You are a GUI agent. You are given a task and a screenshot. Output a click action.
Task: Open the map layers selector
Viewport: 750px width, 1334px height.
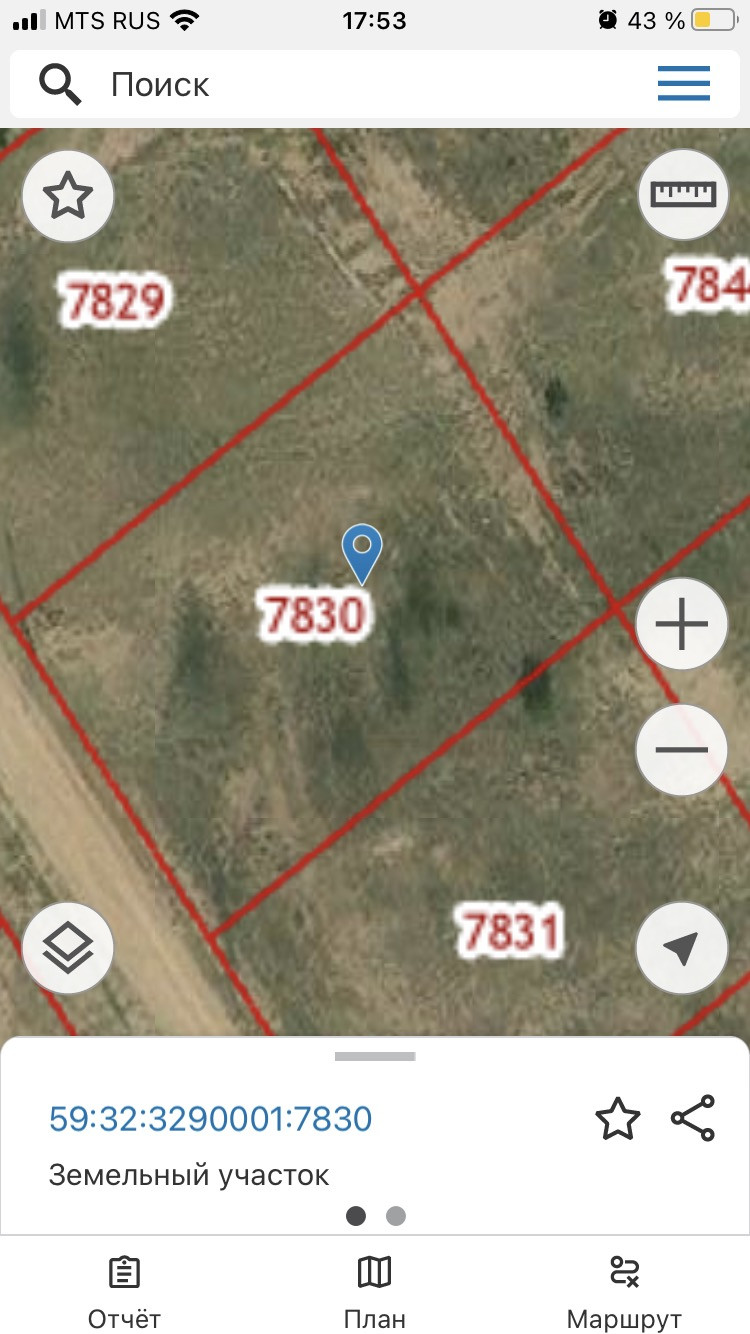click(68, 947)
